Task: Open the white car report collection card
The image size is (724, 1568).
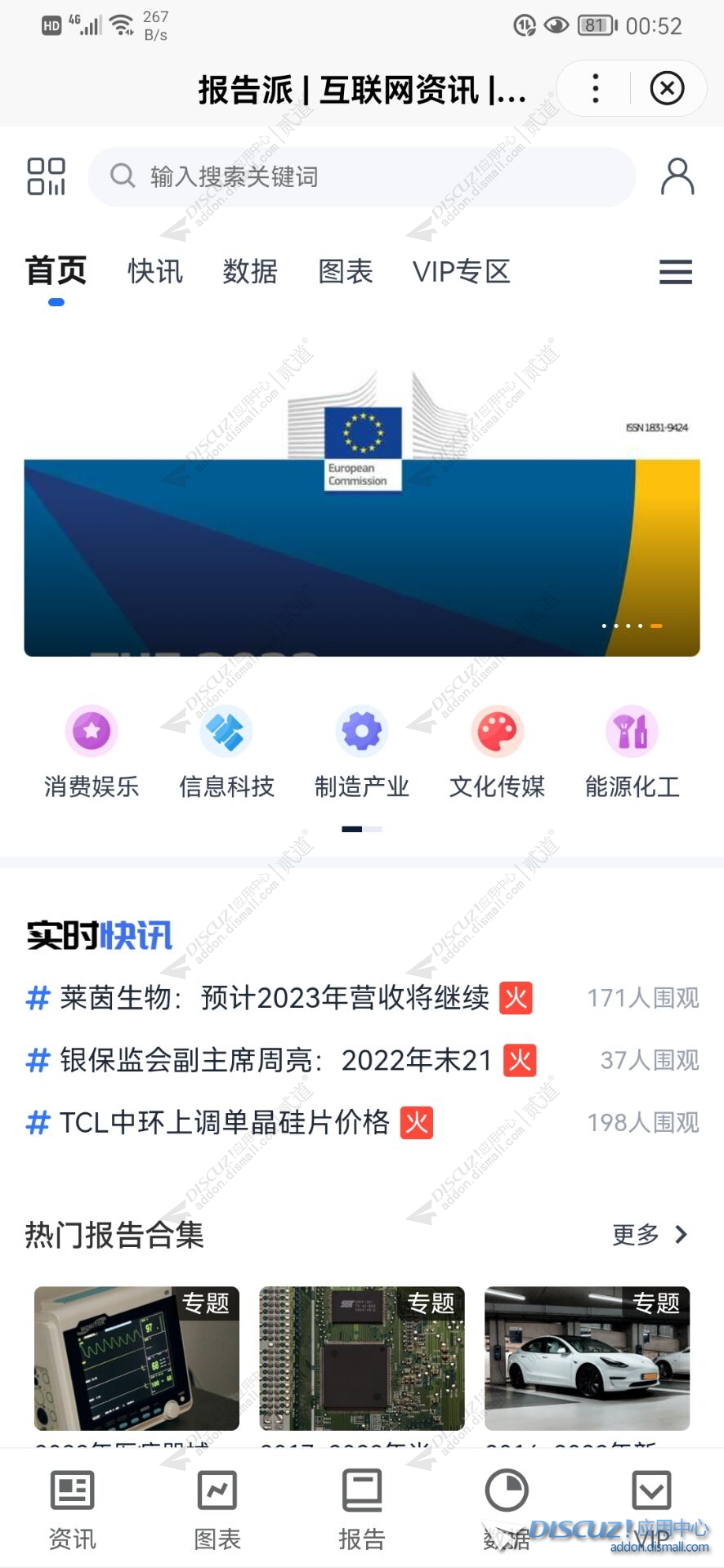Action: pos(587,1358)
